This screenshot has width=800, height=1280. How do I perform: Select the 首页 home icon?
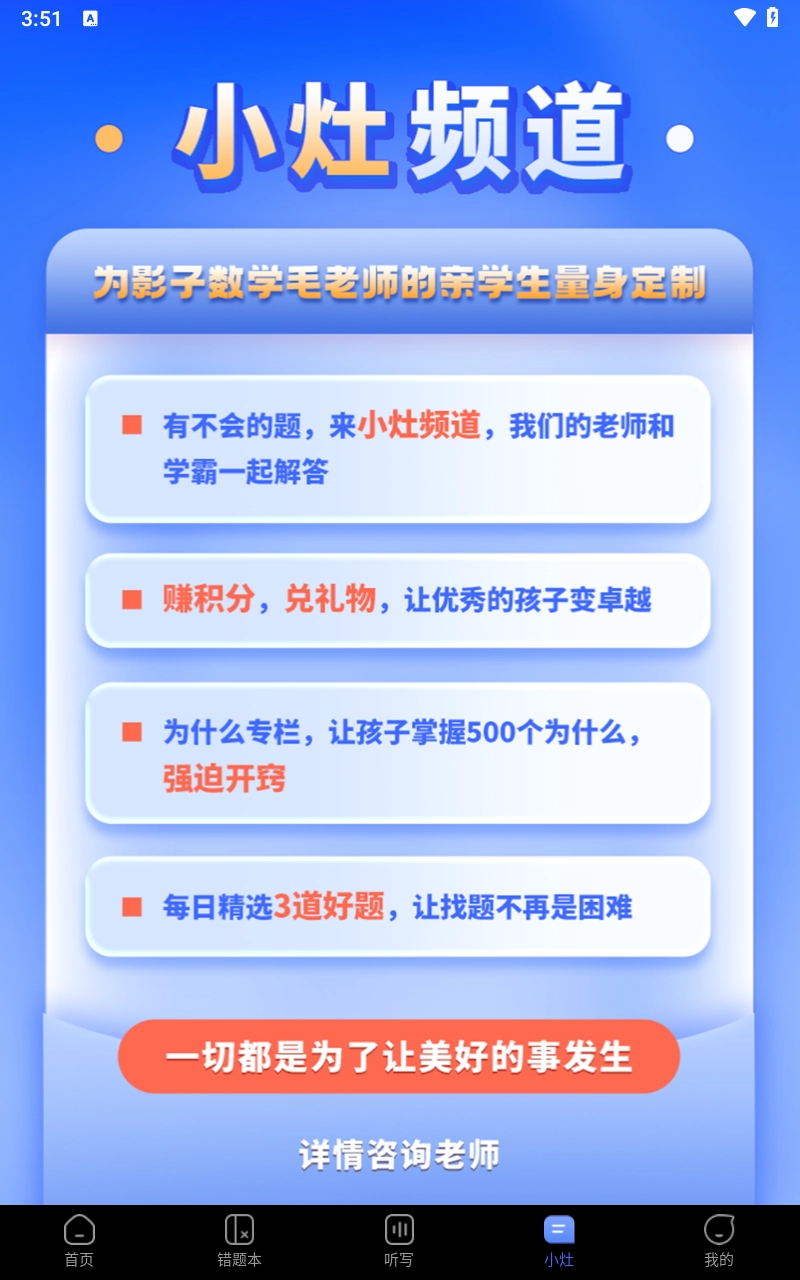coord(79,1230)
